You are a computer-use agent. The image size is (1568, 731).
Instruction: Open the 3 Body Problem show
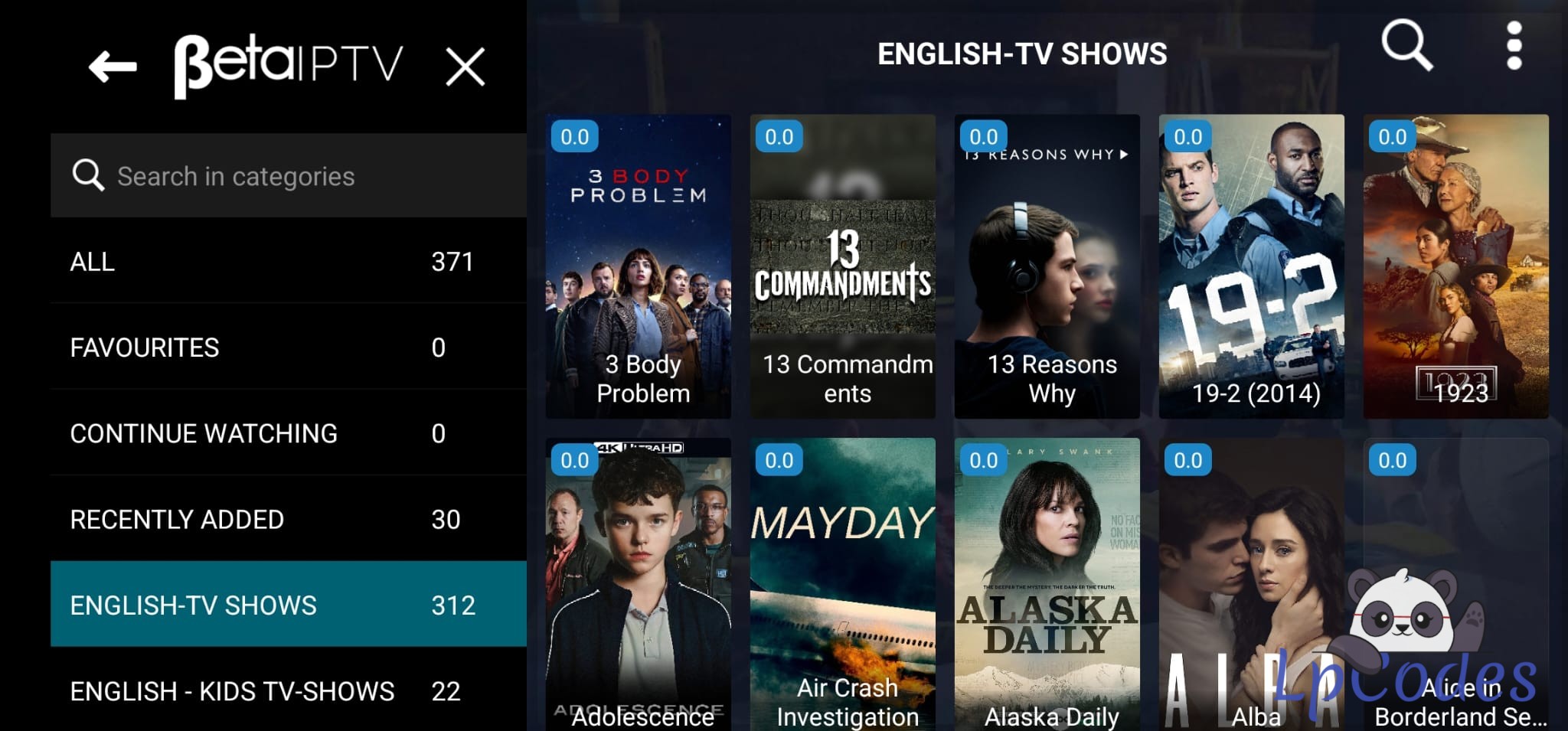click(638, 266)
